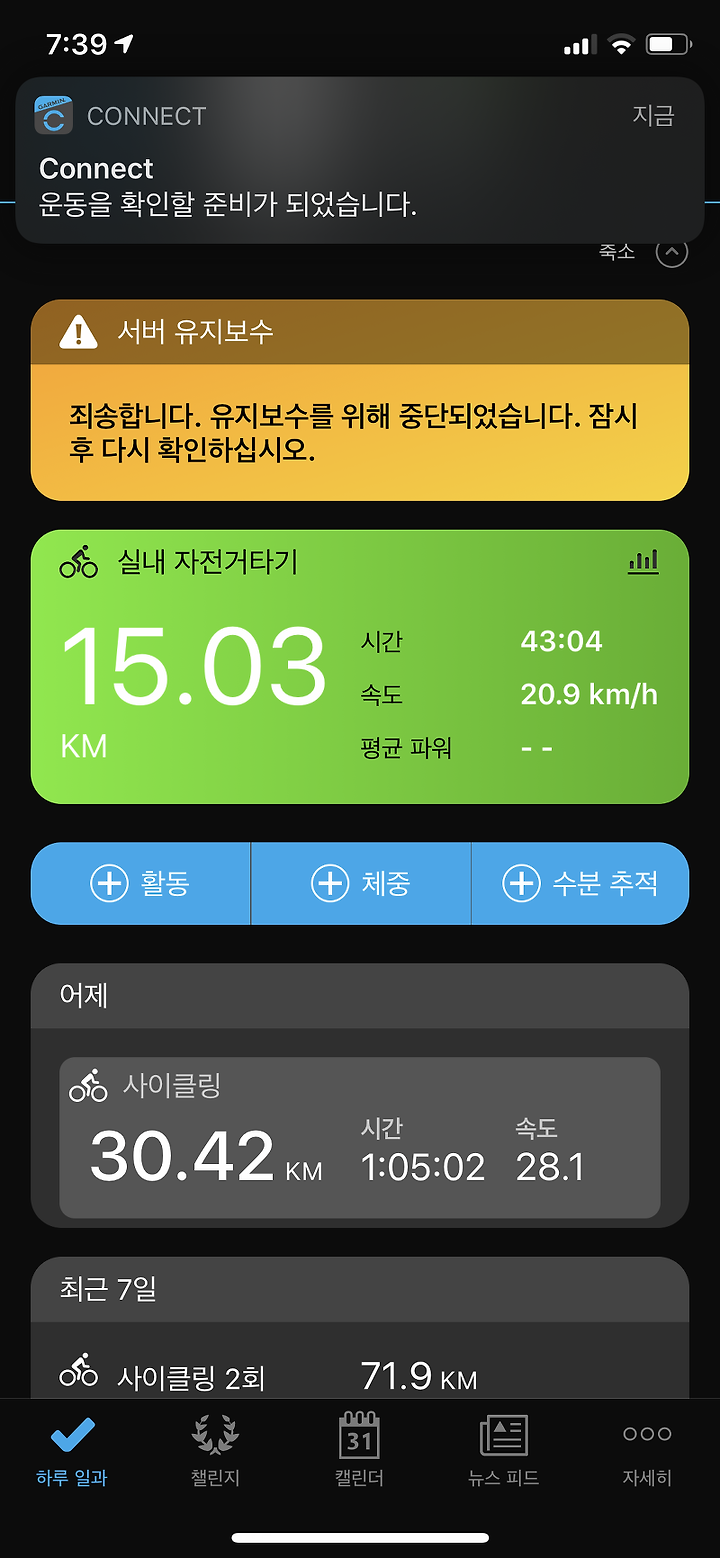Viewport: 720px width, 1558px height.
Task: Select the 뉴스 피드 tab
Action: (x=503, y=1452)
